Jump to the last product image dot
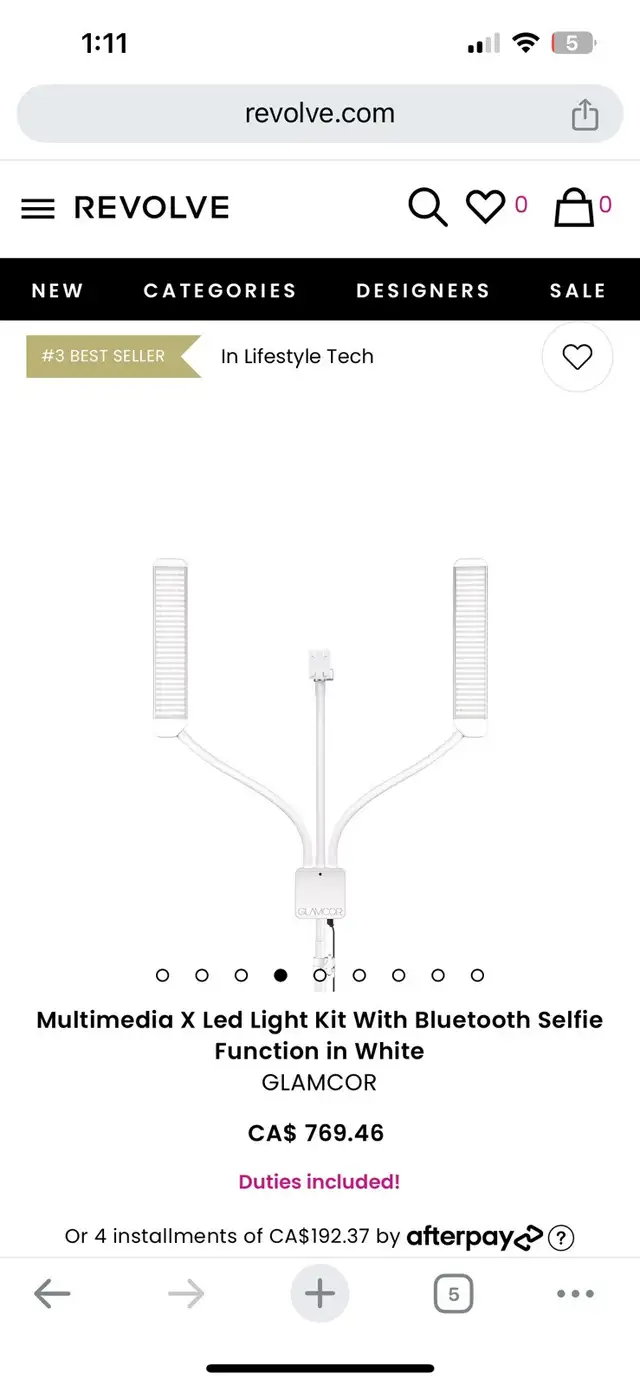The image size is (640, 1386). [477, 975]
